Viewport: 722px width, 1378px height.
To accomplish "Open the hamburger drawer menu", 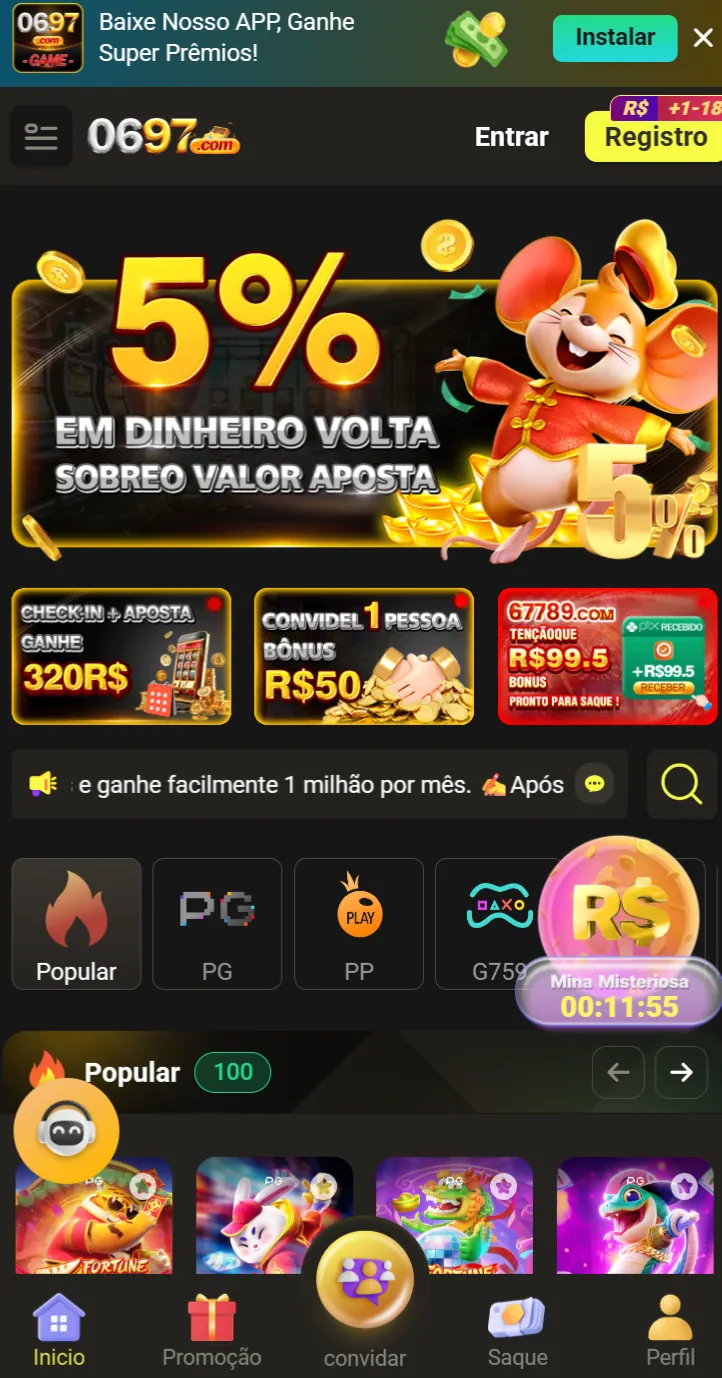I will pos(41,136).
